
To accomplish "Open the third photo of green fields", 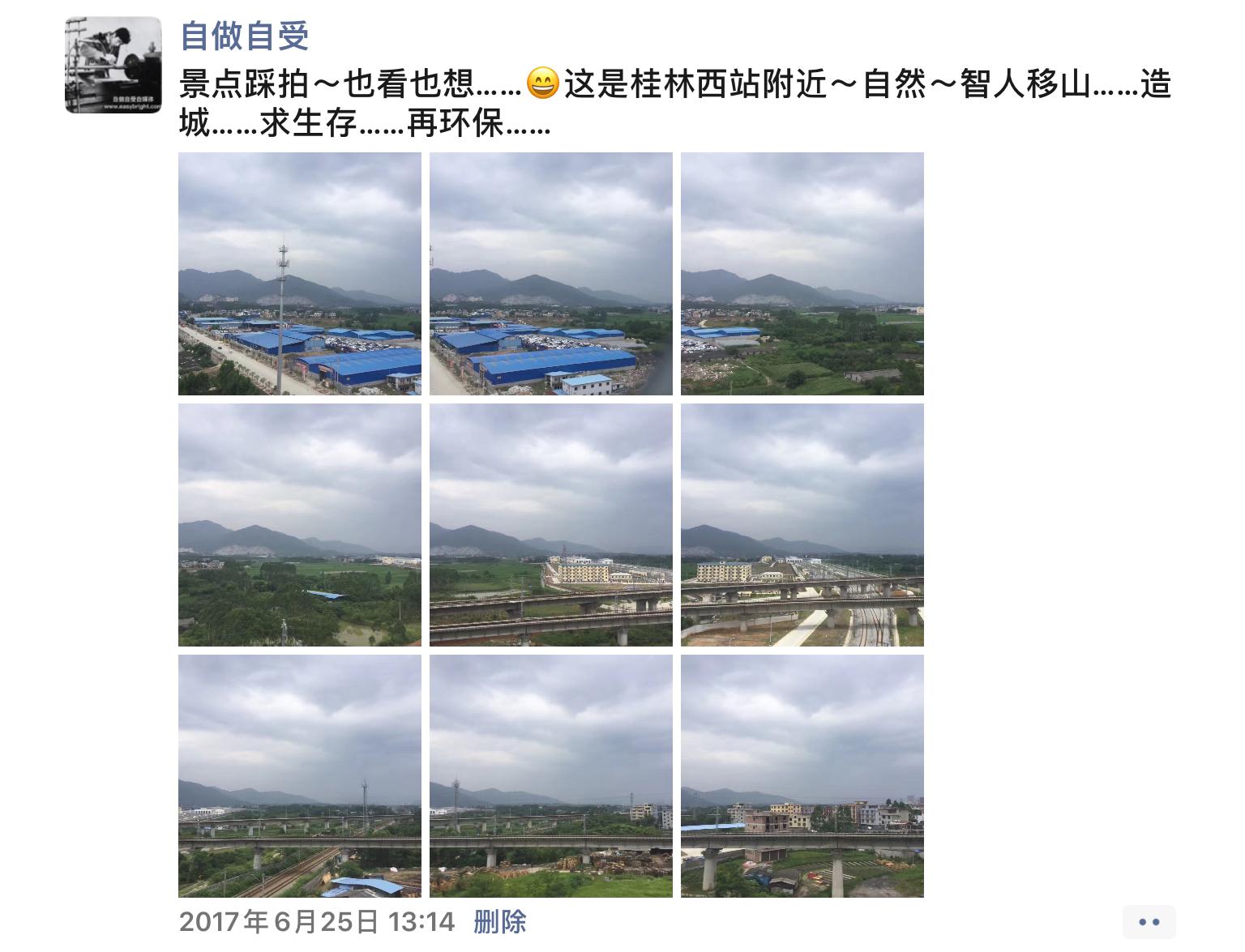I will [x=802, y=274].
